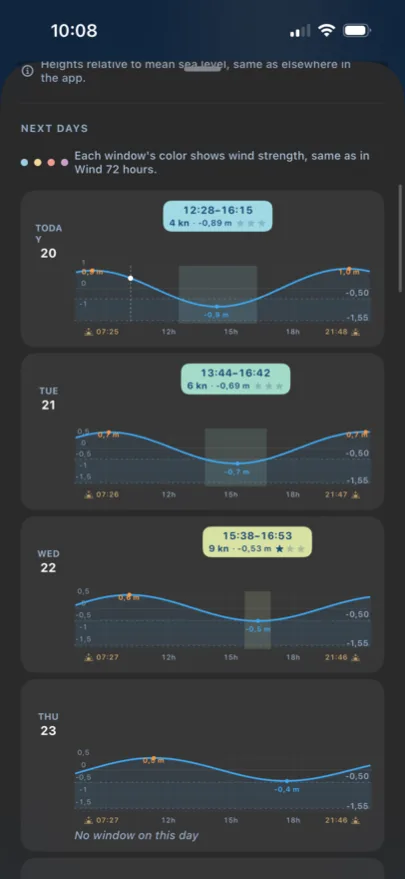Screen dimensions: 405x879
Task: Open the Today 20 tide card
Action: pyautogui.click(x=202, y=269)
